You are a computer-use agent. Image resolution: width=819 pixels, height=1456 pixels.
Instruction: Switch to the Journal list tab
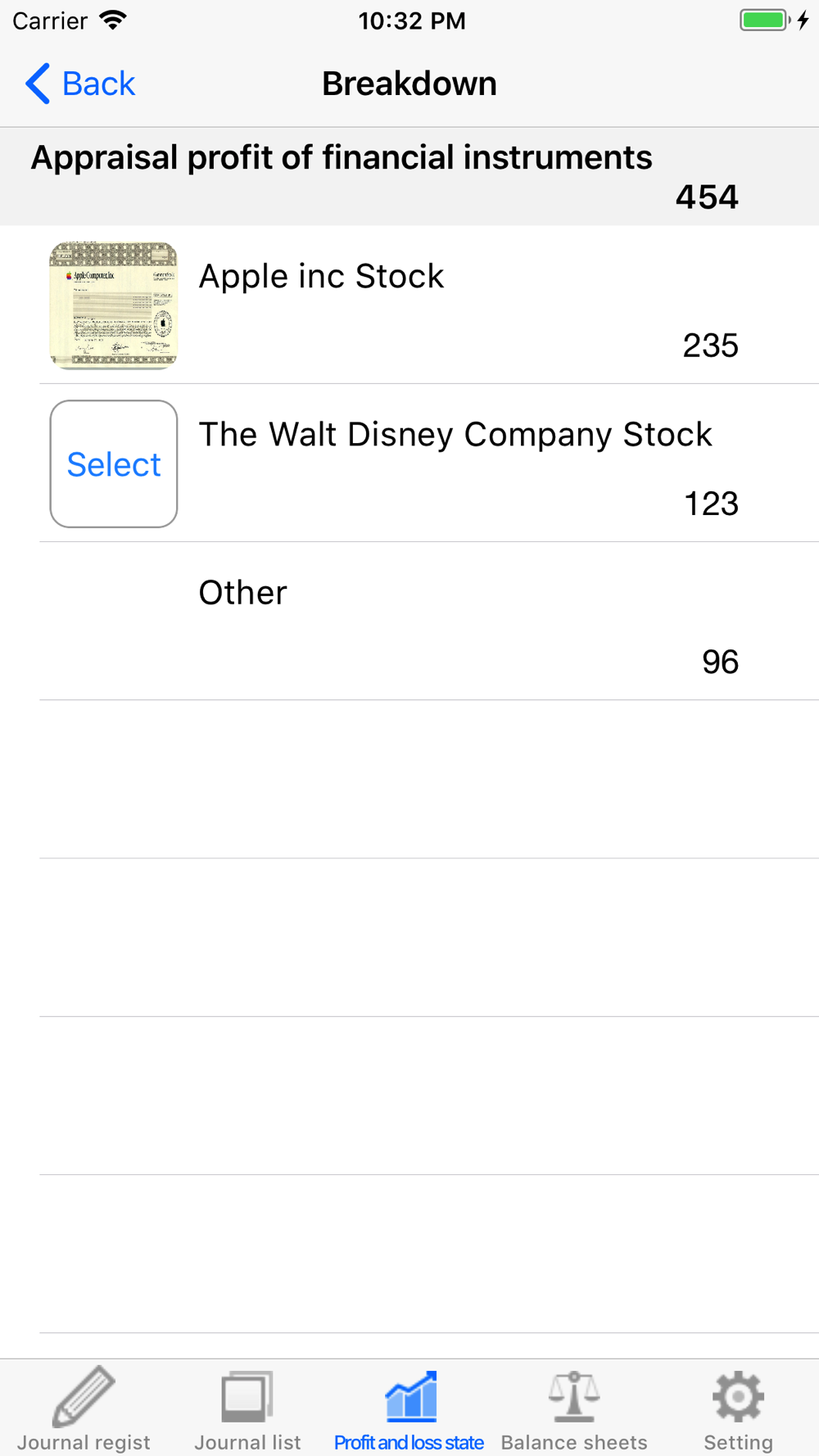[247, 1409]
